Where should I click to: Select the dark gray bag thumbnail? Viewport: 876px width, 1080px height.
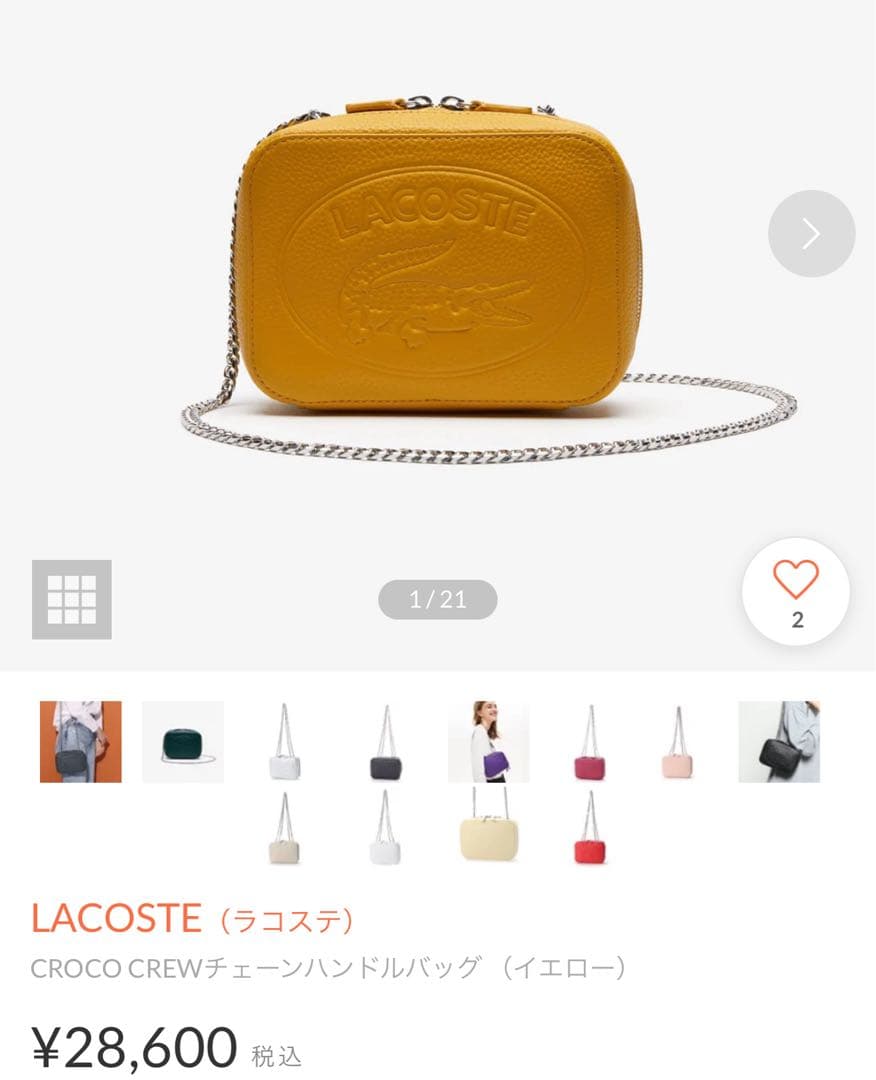coord(383,743)
